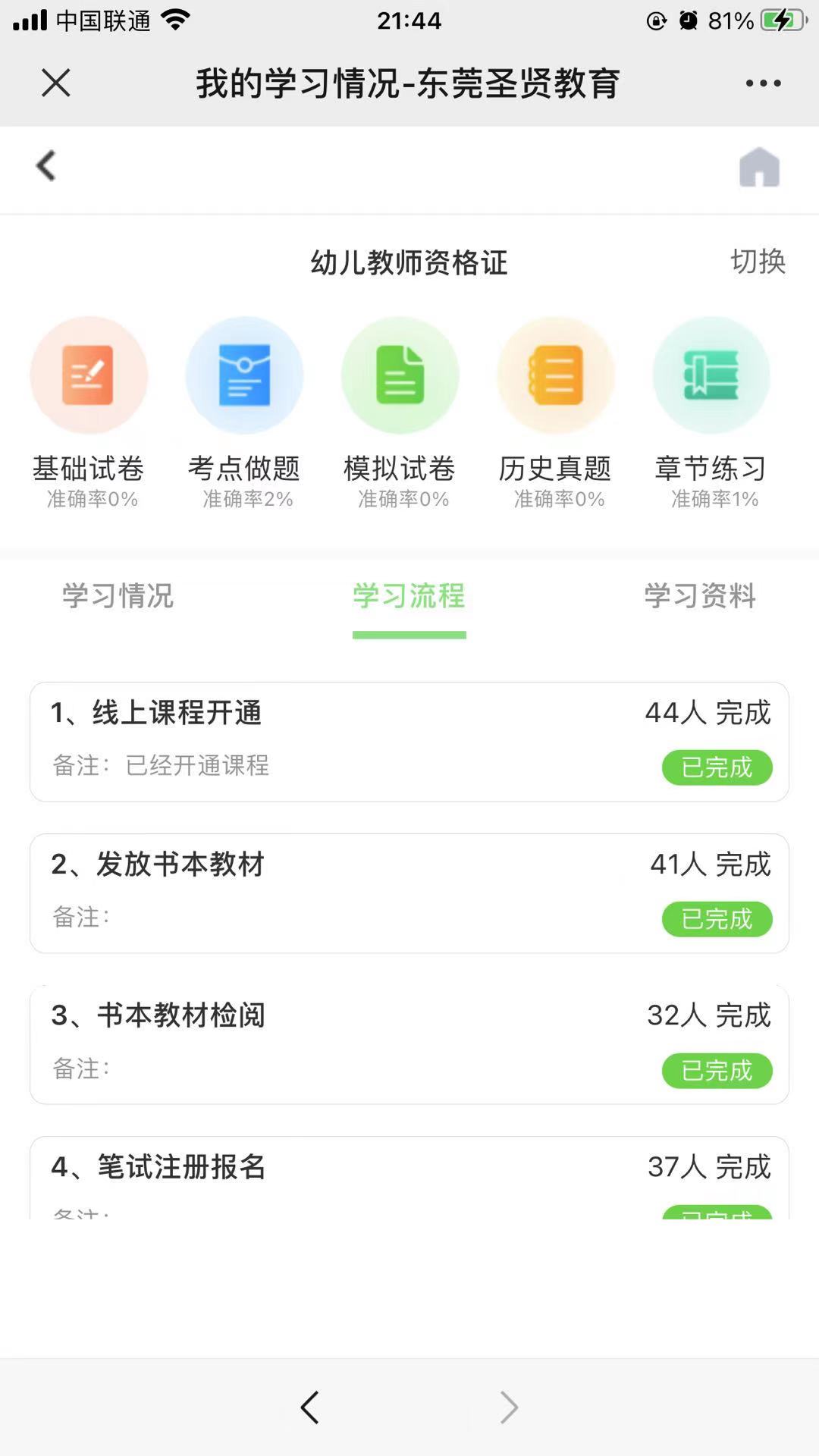This screenshot has height=1456, width=819.
Task: Toggle 已完成 status on 书本教材检阅
Action: [x=716, y=1072]
